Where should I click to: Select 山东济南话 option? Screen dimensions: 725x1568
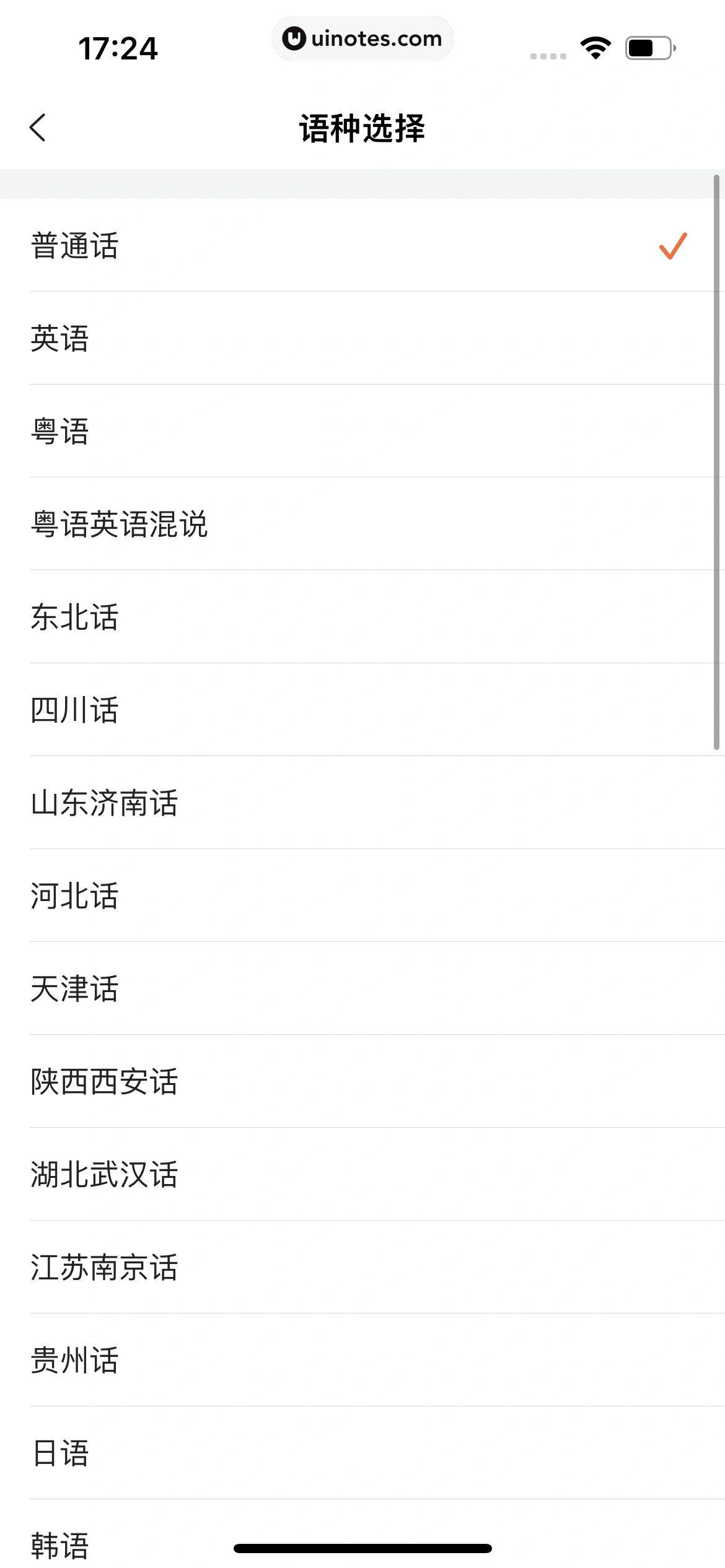coord(104,803)
